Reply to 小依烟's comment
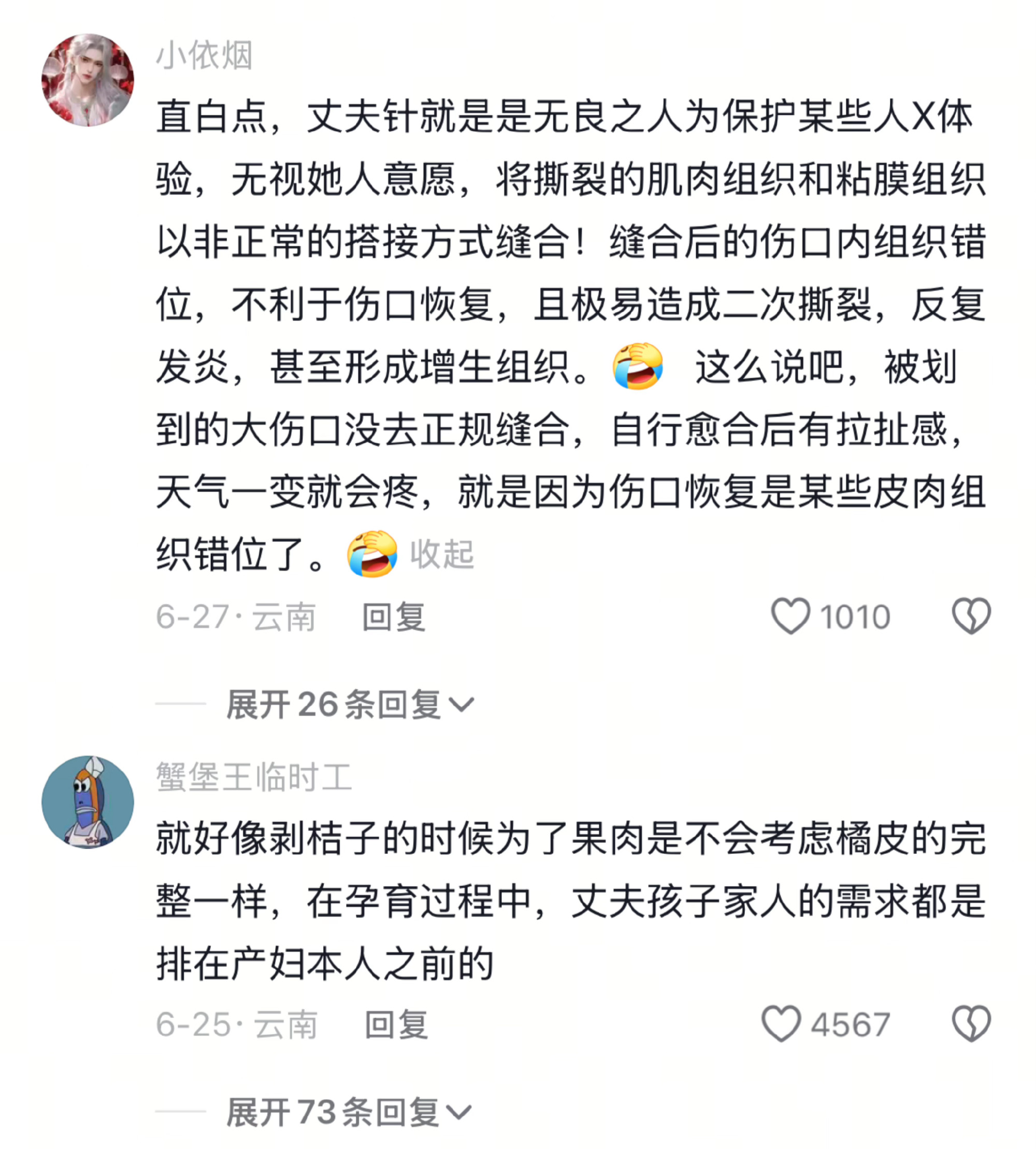 (394, 617)
